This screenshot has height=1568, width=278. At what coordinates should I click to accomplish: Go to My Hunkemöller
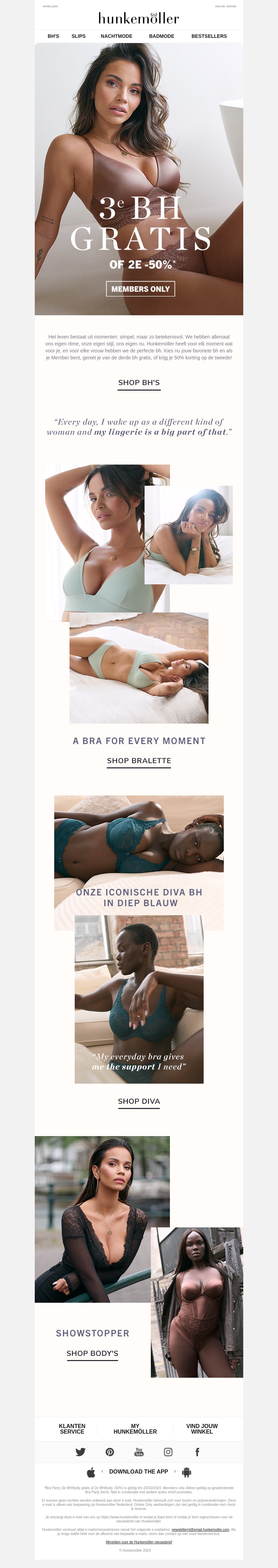click(x=135, y=1429)
